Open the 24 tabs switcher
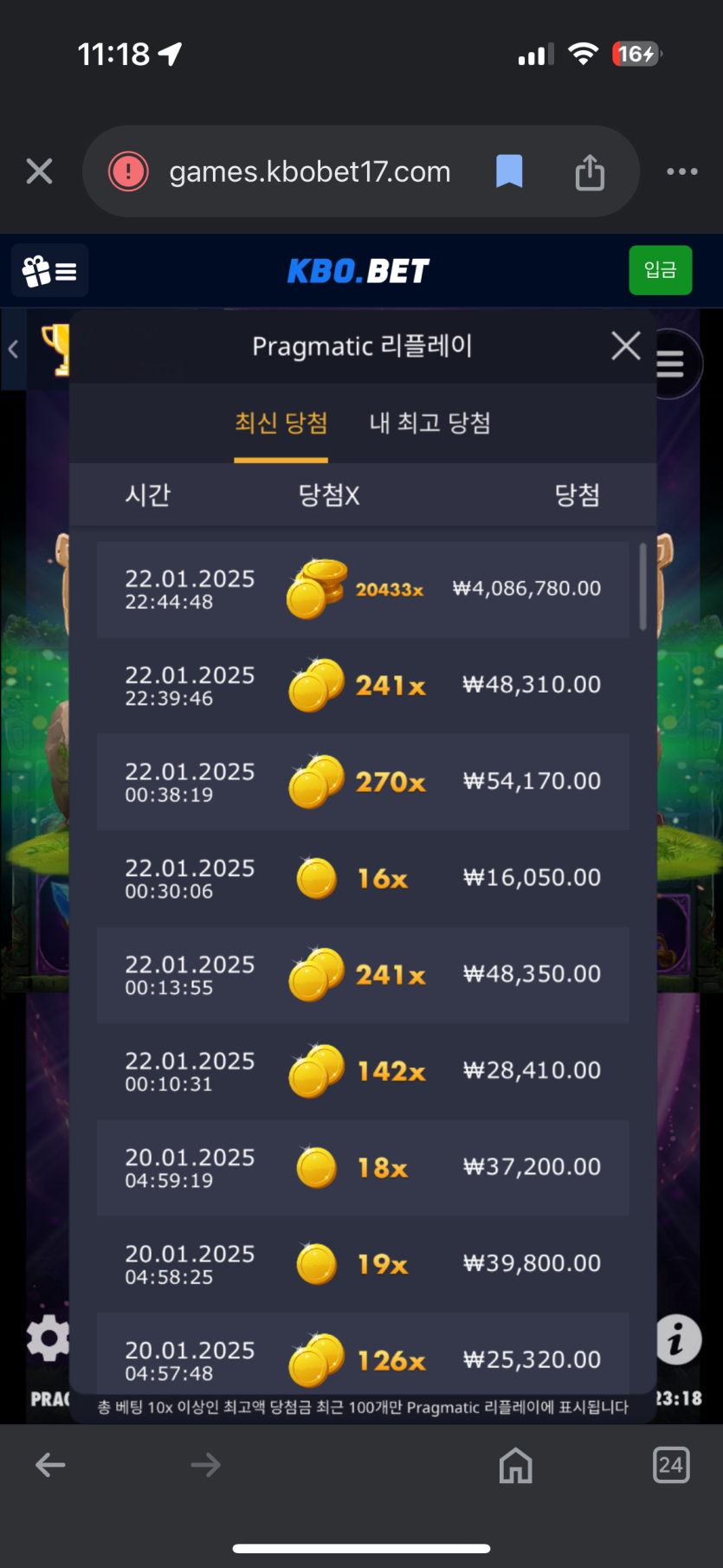The height and width of the screenshot is (1568, 723). [x=670, y=1465]
